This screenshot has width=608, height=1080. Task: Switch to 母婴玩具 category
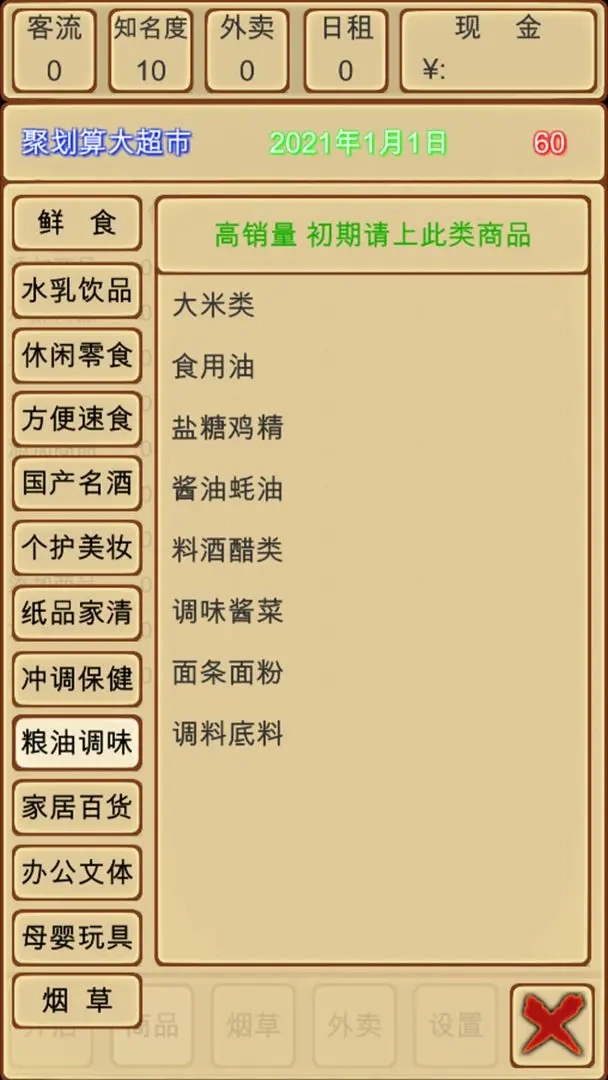(77, 937)
